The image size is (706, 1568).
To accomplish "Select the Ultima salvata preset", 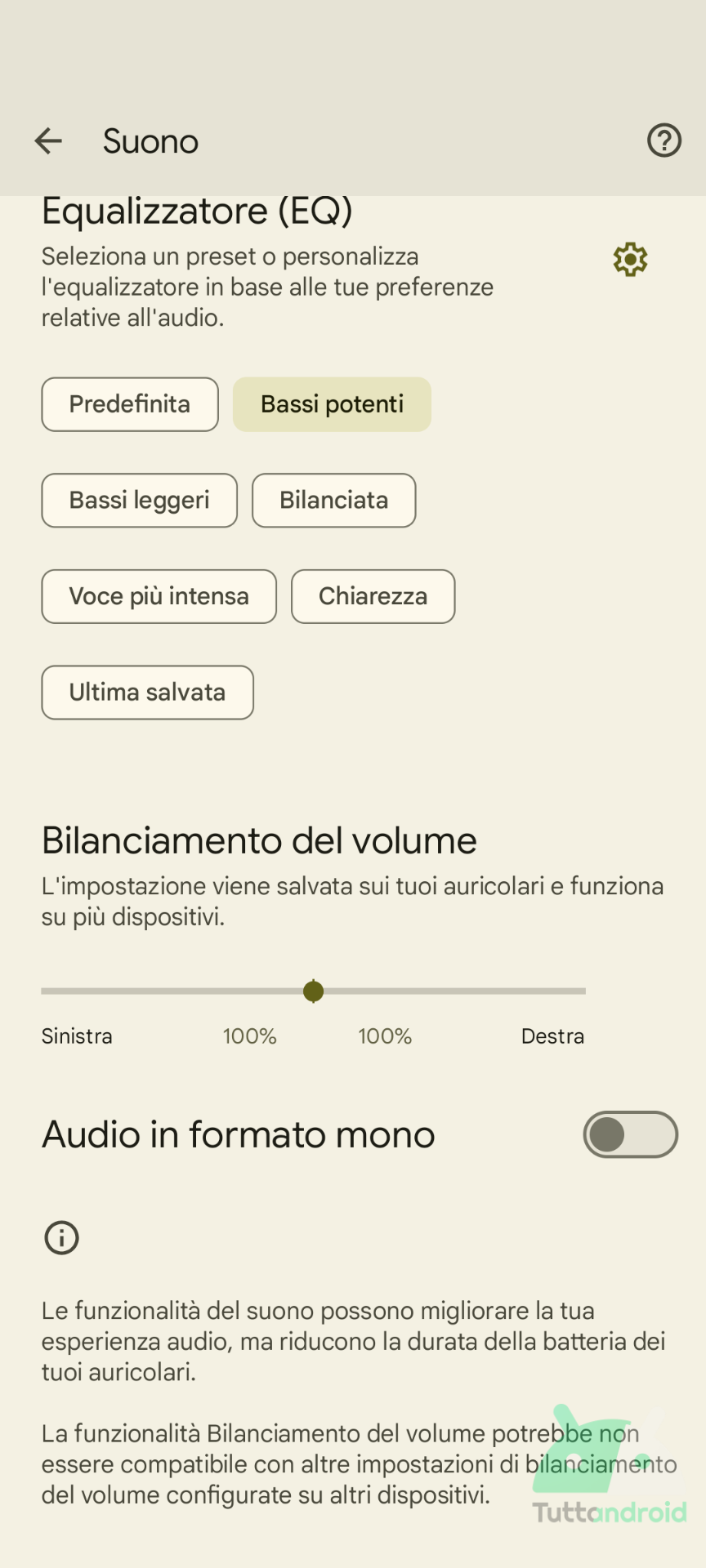I will point(147,693).
